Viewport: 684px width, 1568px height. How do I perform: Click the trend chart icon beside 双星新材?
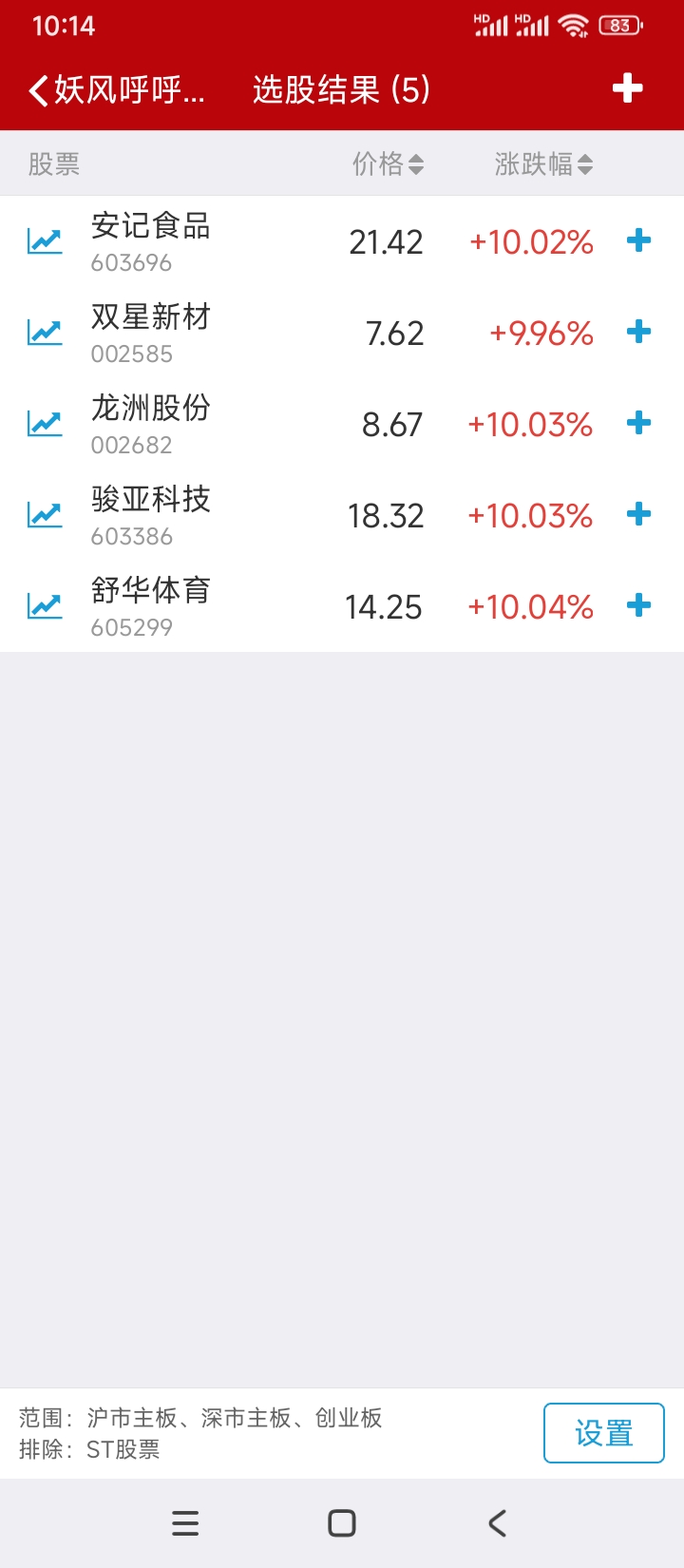pos(45,332)
